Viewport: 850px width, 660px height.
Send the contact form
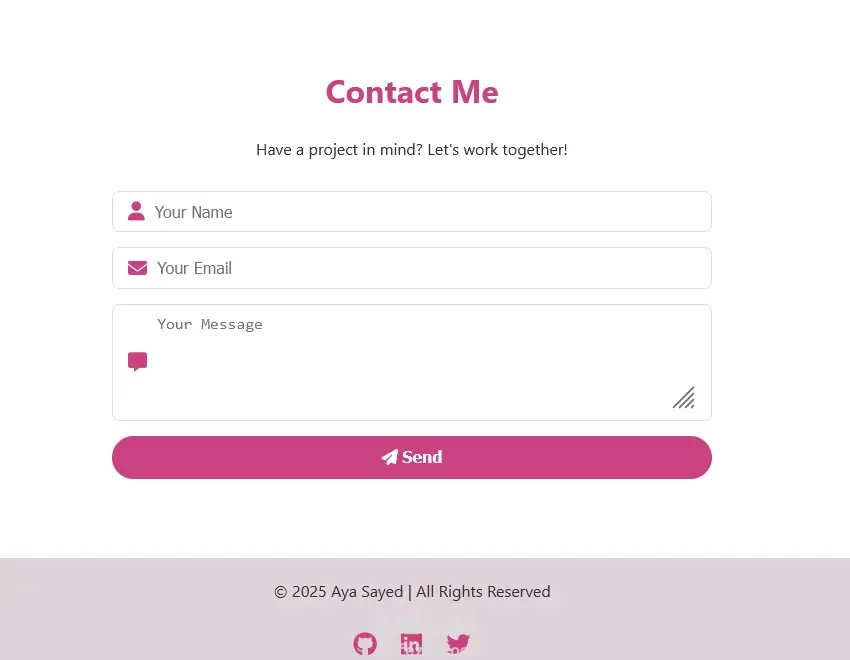click(412, 457)
